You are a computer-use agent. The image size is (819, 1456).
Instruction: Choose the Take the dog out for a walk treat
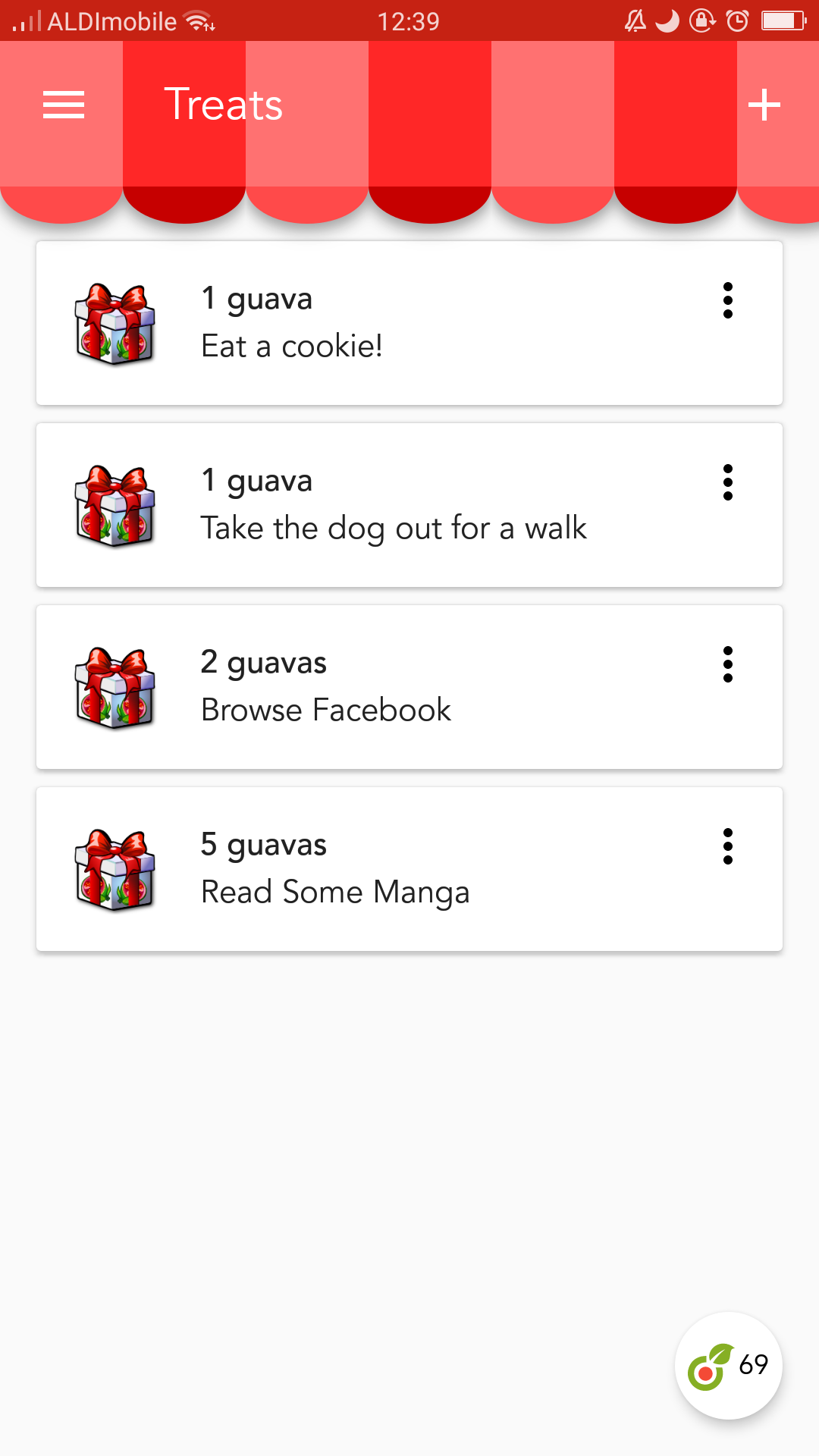click(x=379, y=506)
